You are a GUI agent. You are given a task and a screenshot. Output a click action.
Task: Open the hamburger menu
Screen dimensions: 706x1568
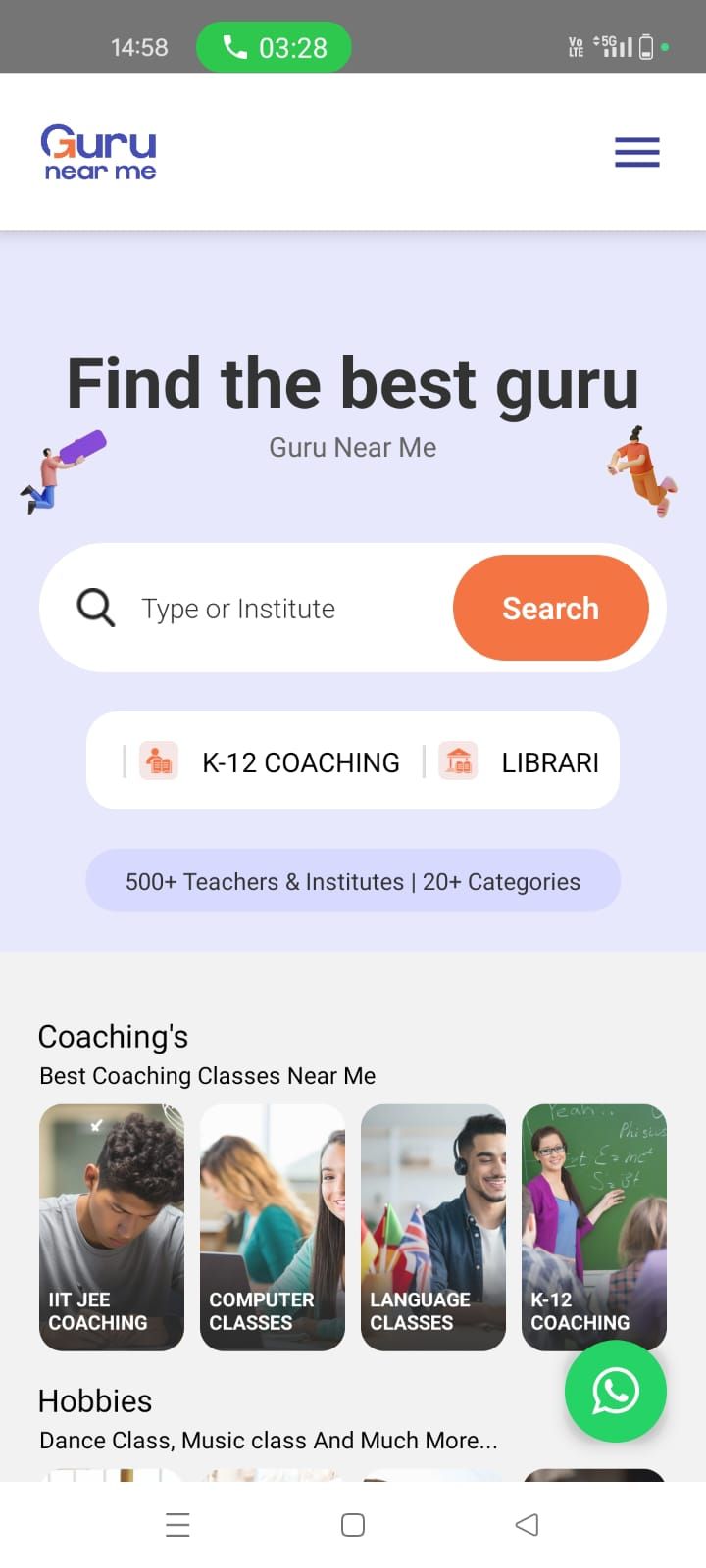(x=636, y=152)
